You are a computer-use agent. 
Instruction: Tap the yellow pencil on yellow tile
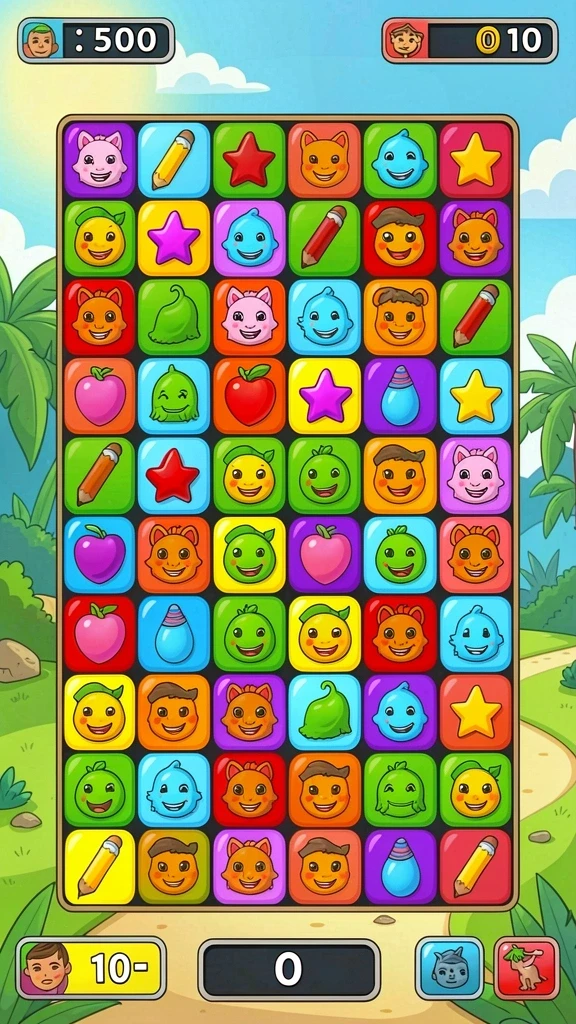[99, 867]
